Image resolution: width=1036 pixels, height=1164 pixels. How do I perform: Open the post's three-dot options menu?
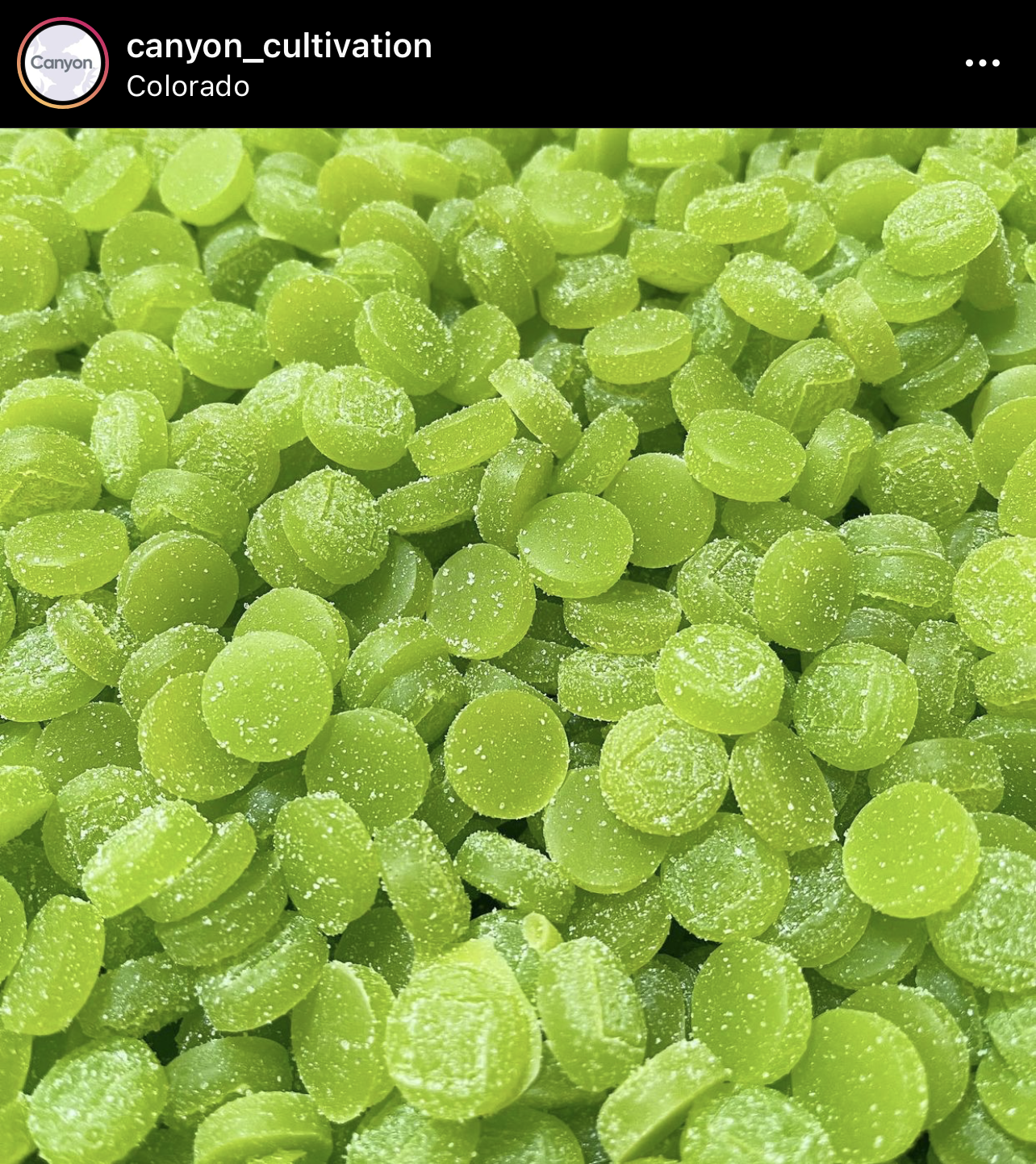(982, 63)
